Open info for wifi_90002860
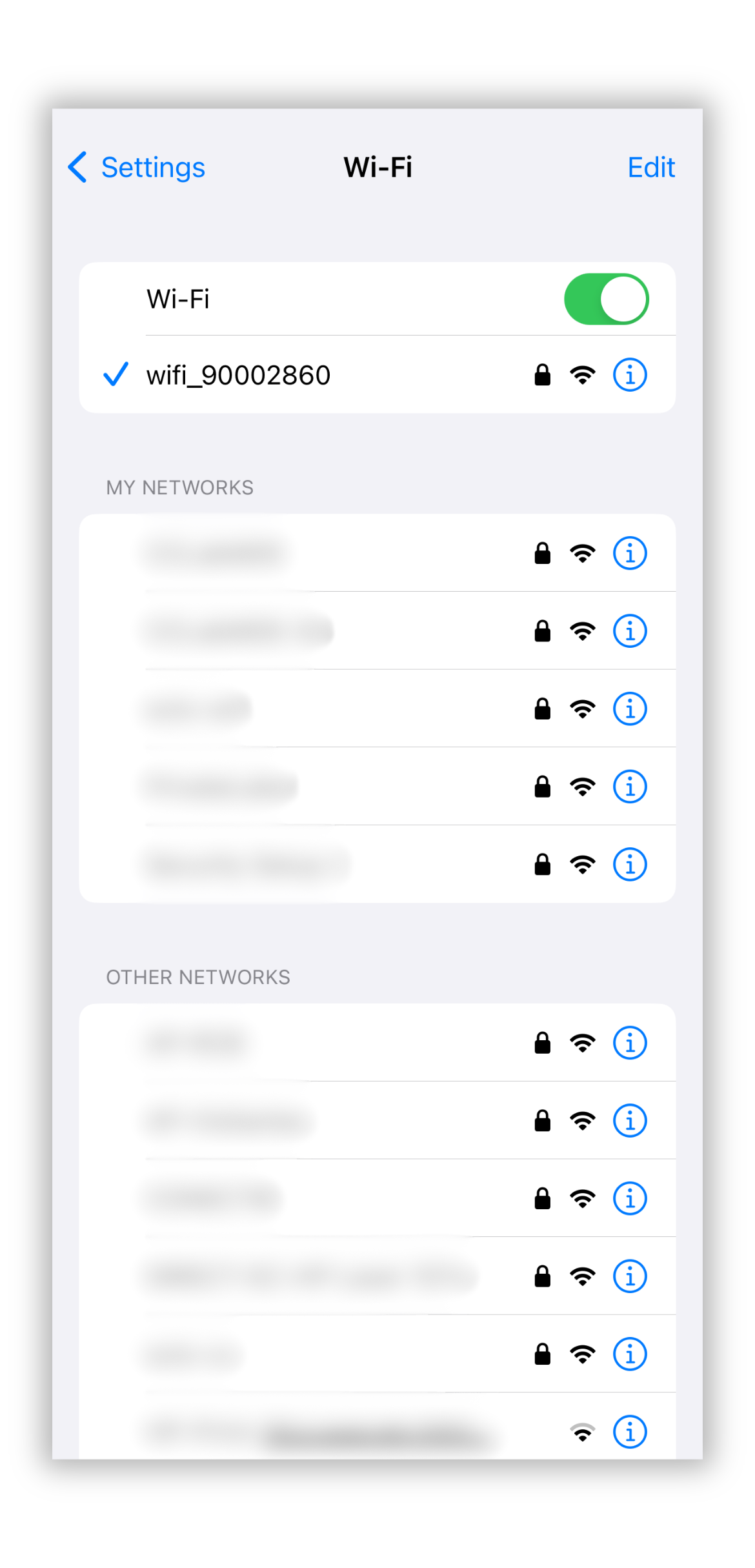This screenshot has width=755, height=1568. coord(629,375)
